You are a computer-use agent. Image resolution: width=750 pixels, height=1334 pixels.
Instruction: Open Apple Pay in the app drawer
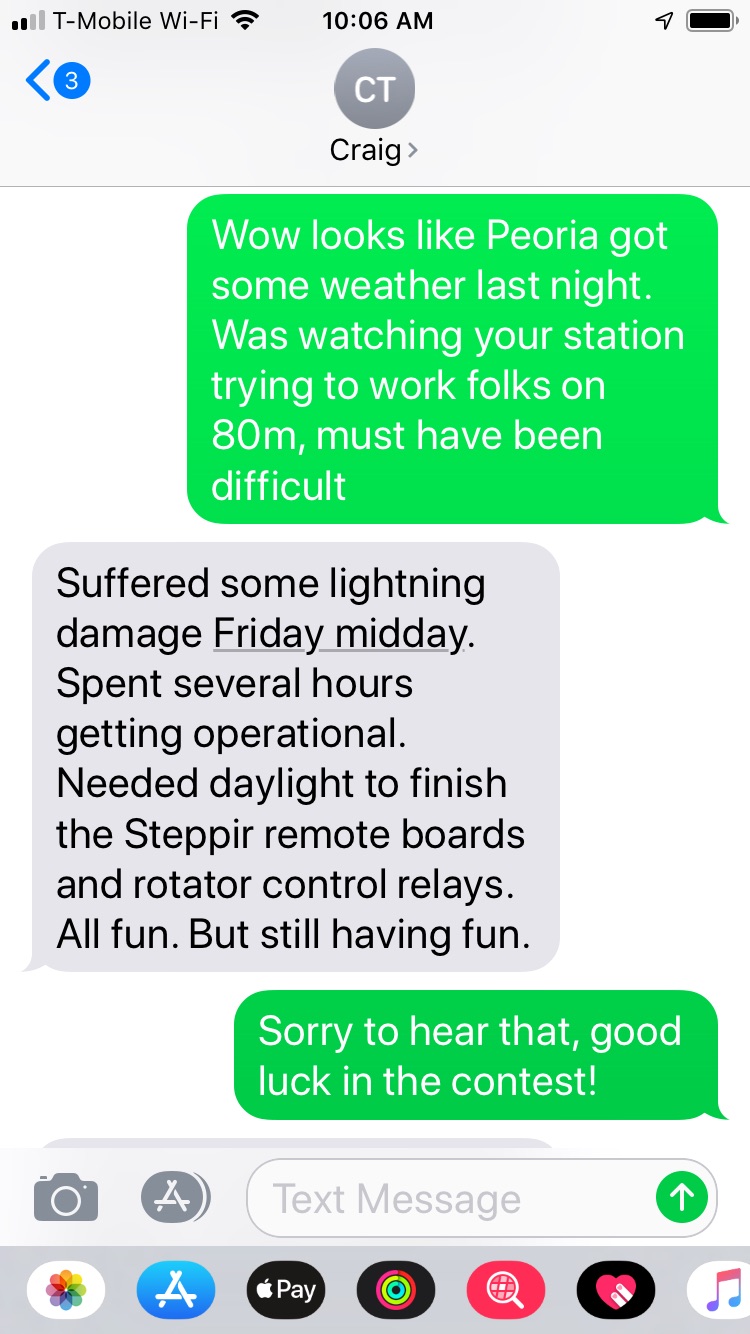[x=285, y=1290]
